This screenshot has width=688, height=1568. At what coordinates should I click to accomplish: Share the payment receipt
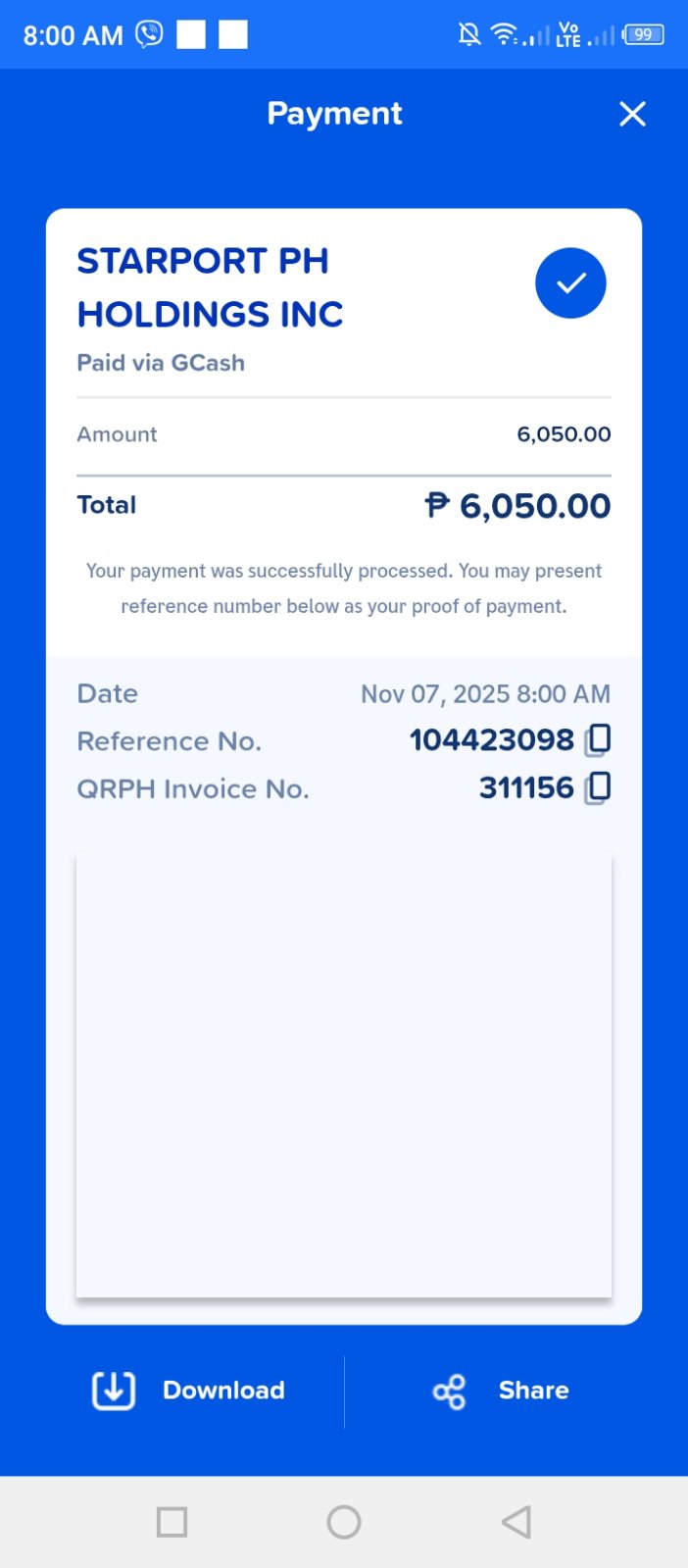pos(502,1391)
